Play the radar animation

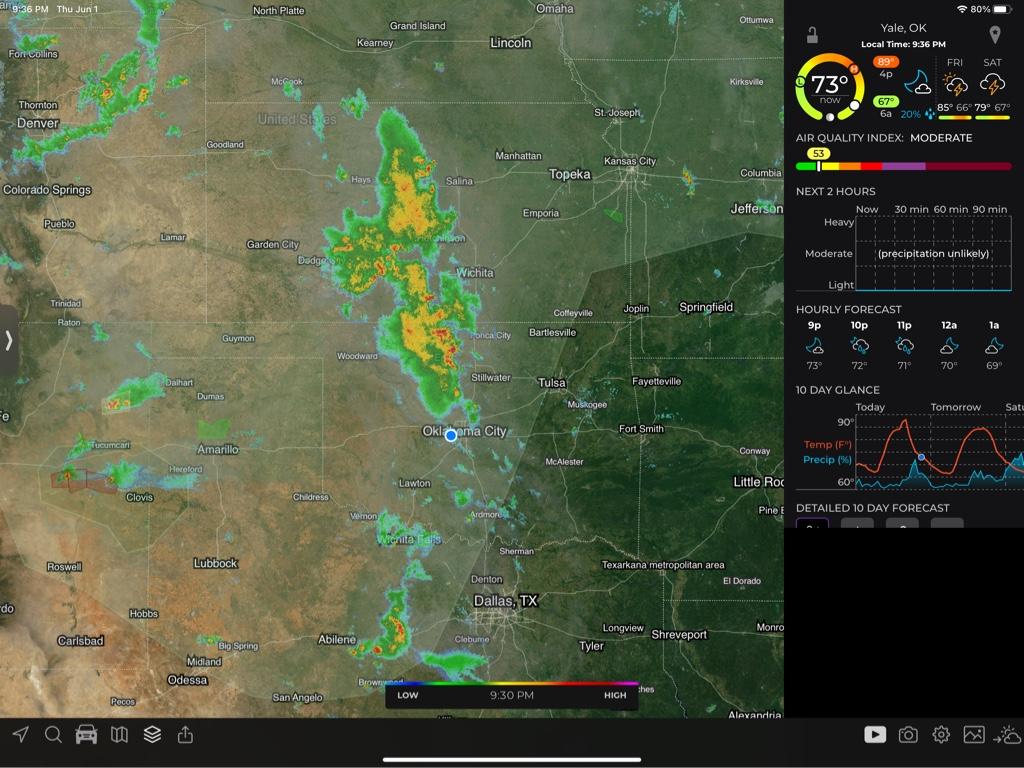[875, 735]
